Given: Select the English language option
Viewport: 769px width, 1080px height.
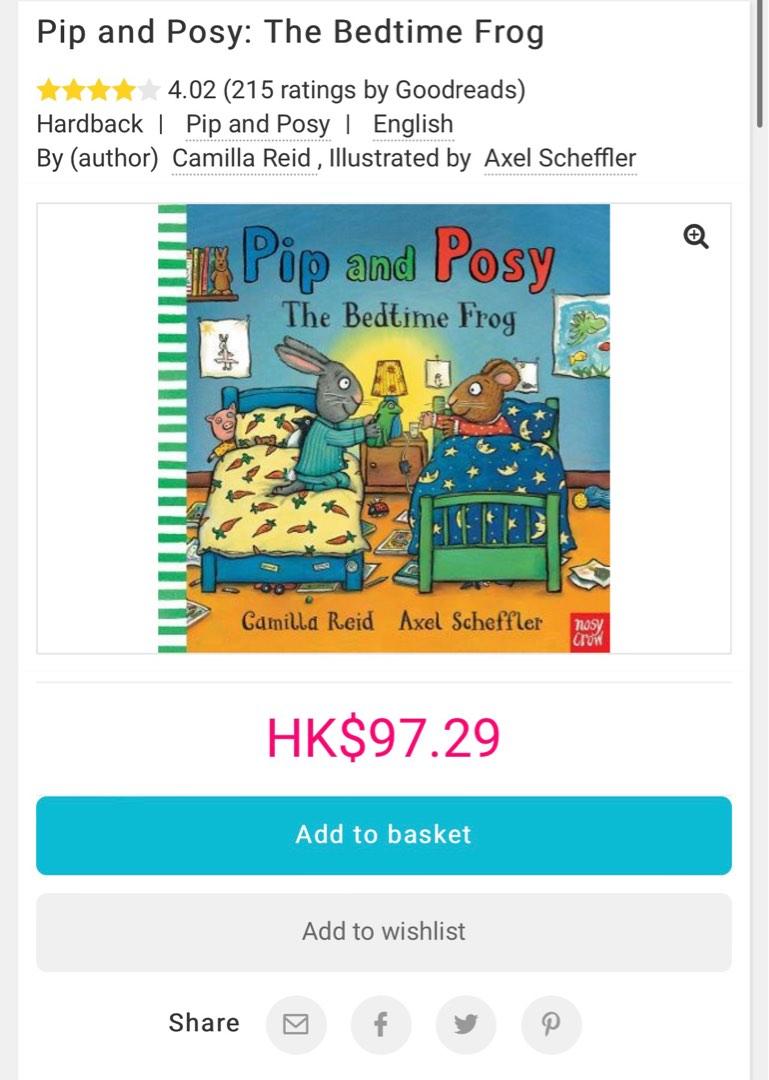Looking at the screenshot, I should pyautogui.click(x=413, y=124).
